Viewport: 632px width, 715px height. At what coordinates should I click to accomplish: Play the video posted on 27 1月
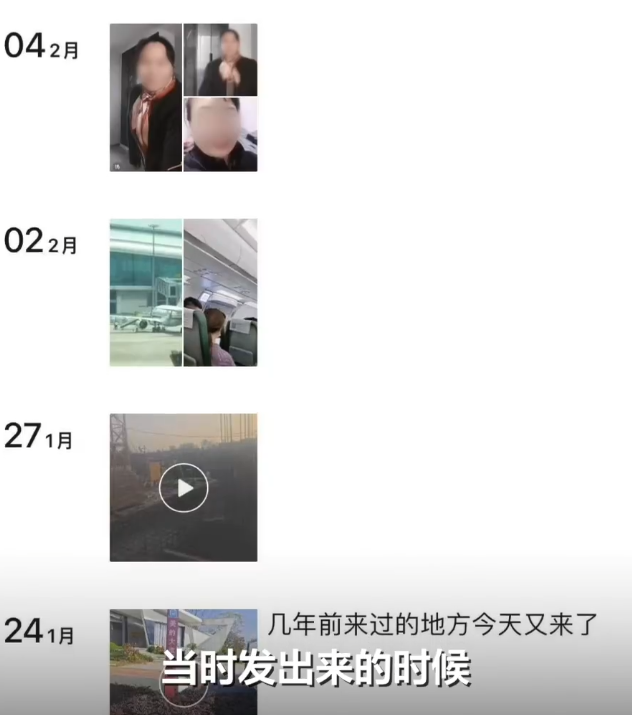[183, 487]
